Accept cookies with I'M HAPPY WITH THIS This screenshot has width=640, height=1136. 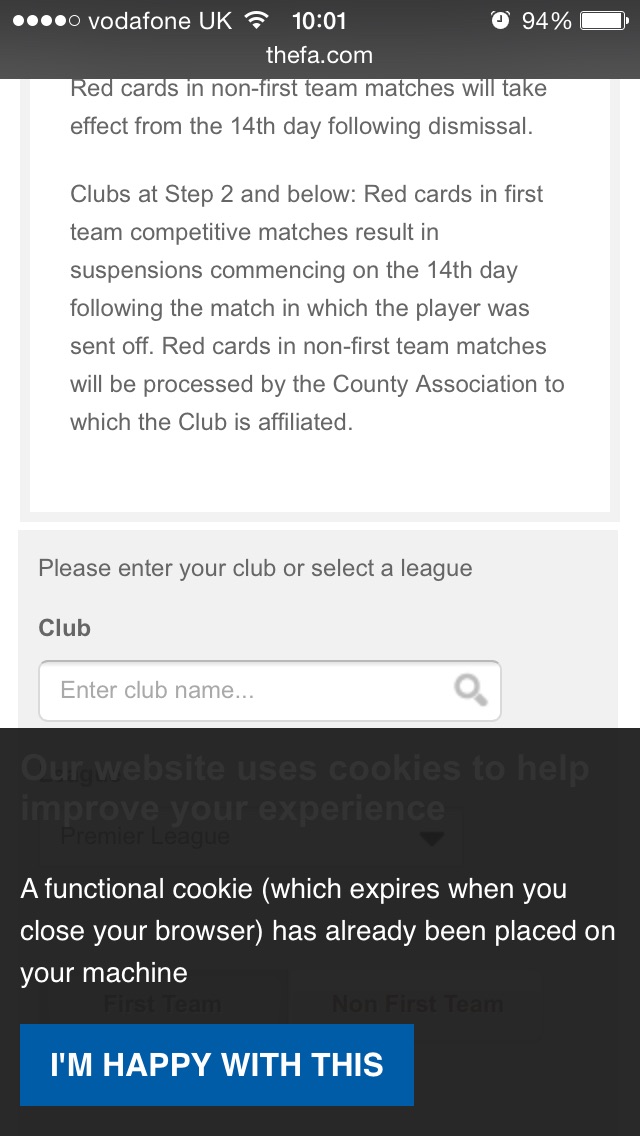click(x=216, y=1064)
